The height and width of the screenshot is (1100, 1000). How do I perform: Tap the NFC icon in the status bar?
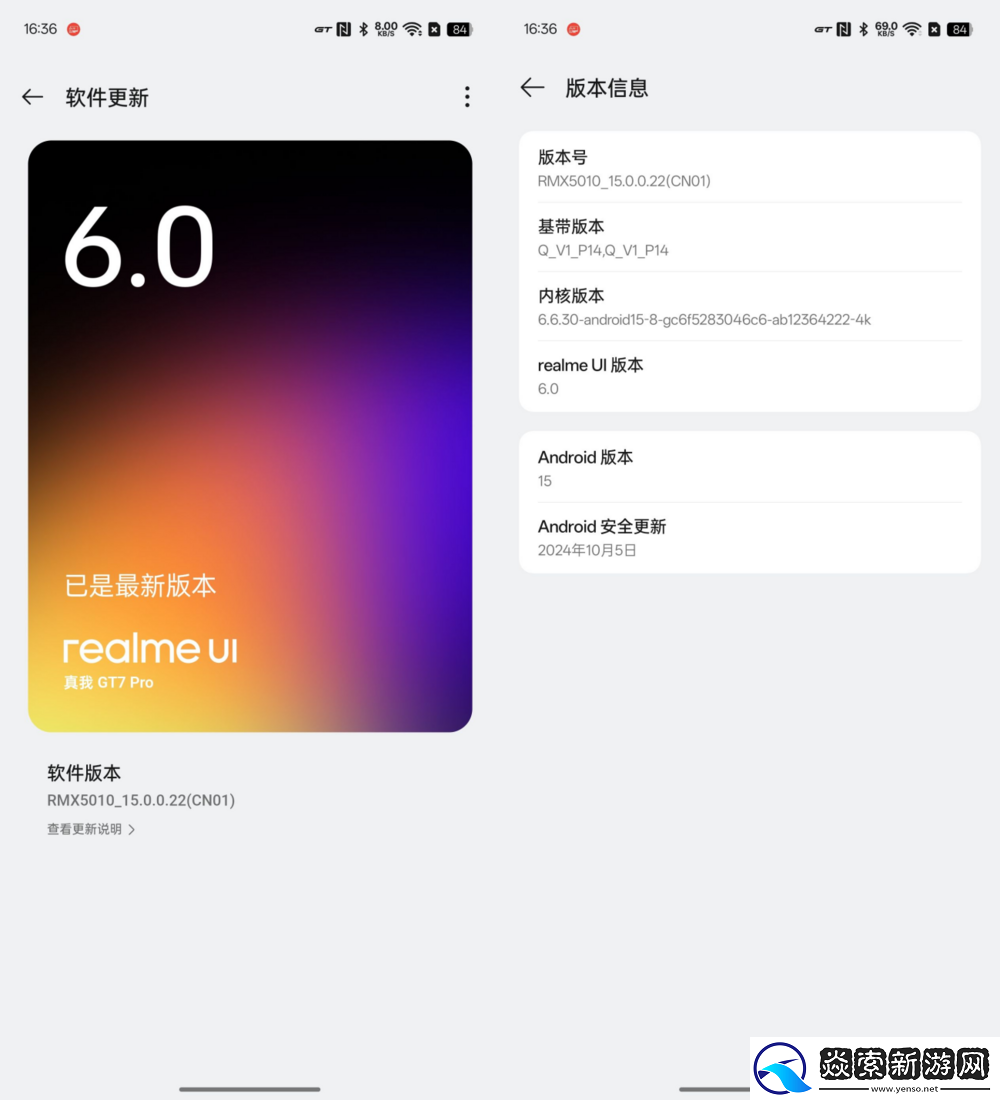coord(341,29)
